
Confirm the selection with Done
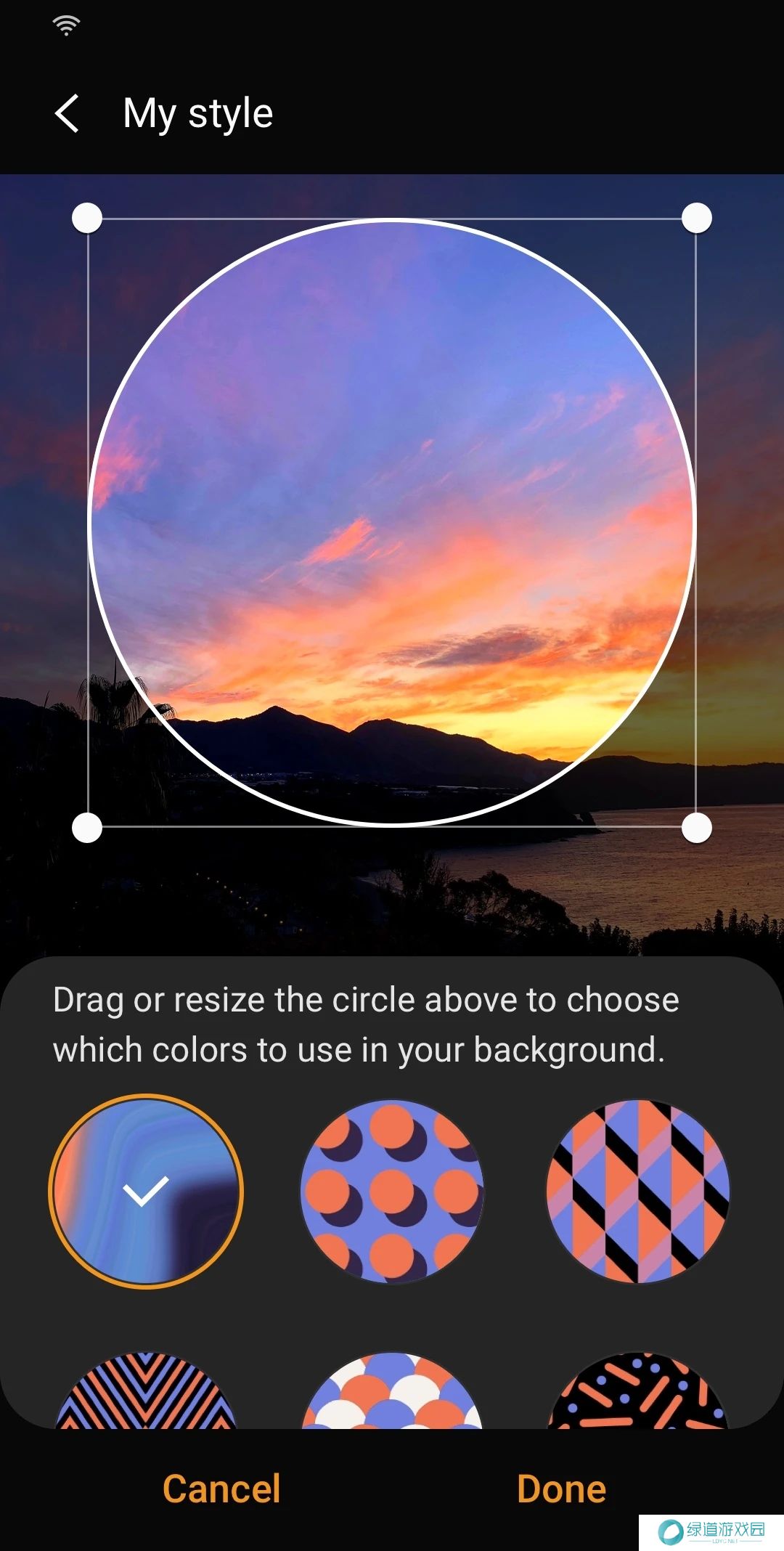[x=561, y=1489]
